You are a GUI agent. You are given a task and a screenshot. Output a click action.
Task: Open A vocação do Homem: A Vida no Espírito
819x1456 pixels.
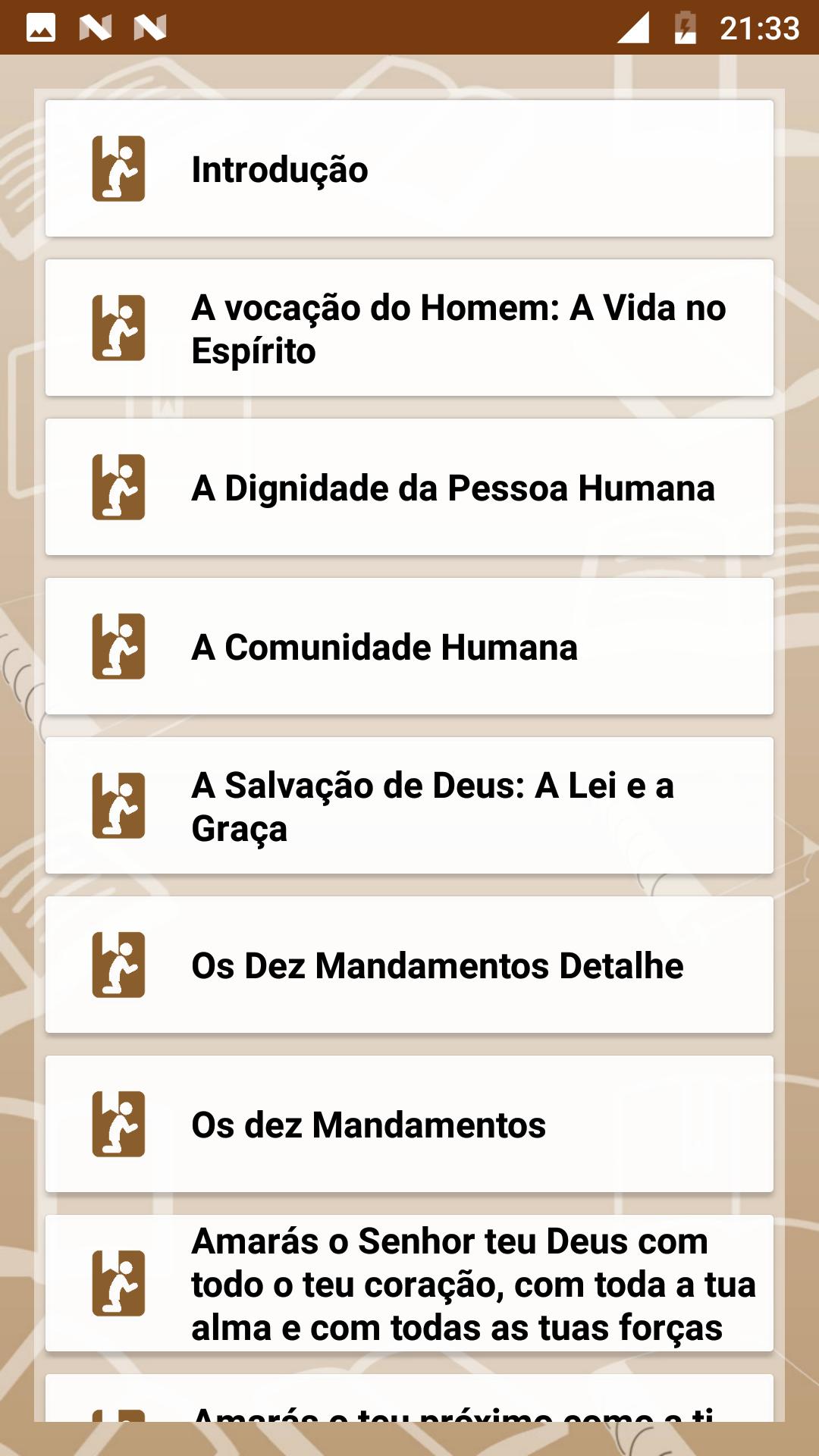point(409,328)
